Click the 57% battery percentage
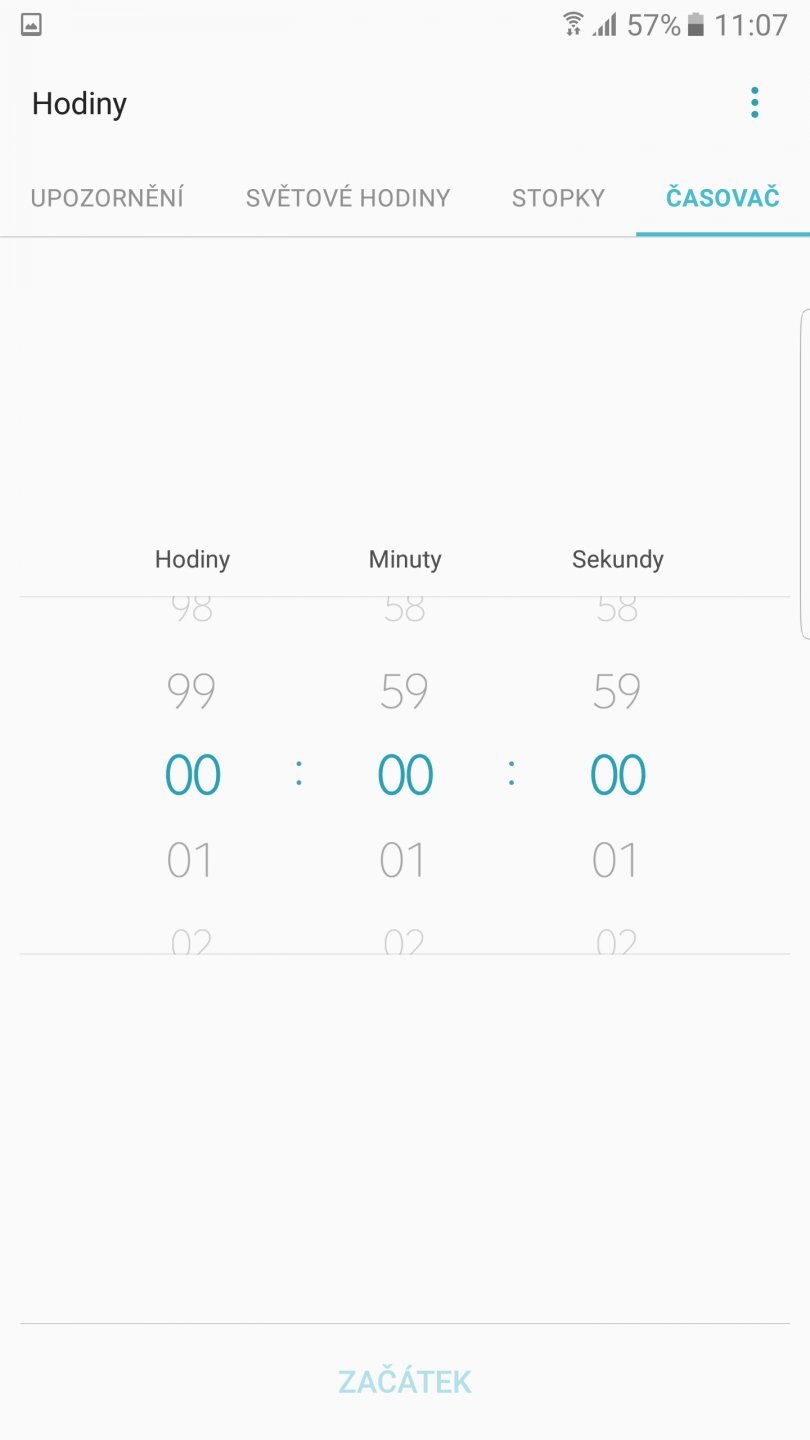The width and height of the screenshot is (810, 1440). coord(652,25)
